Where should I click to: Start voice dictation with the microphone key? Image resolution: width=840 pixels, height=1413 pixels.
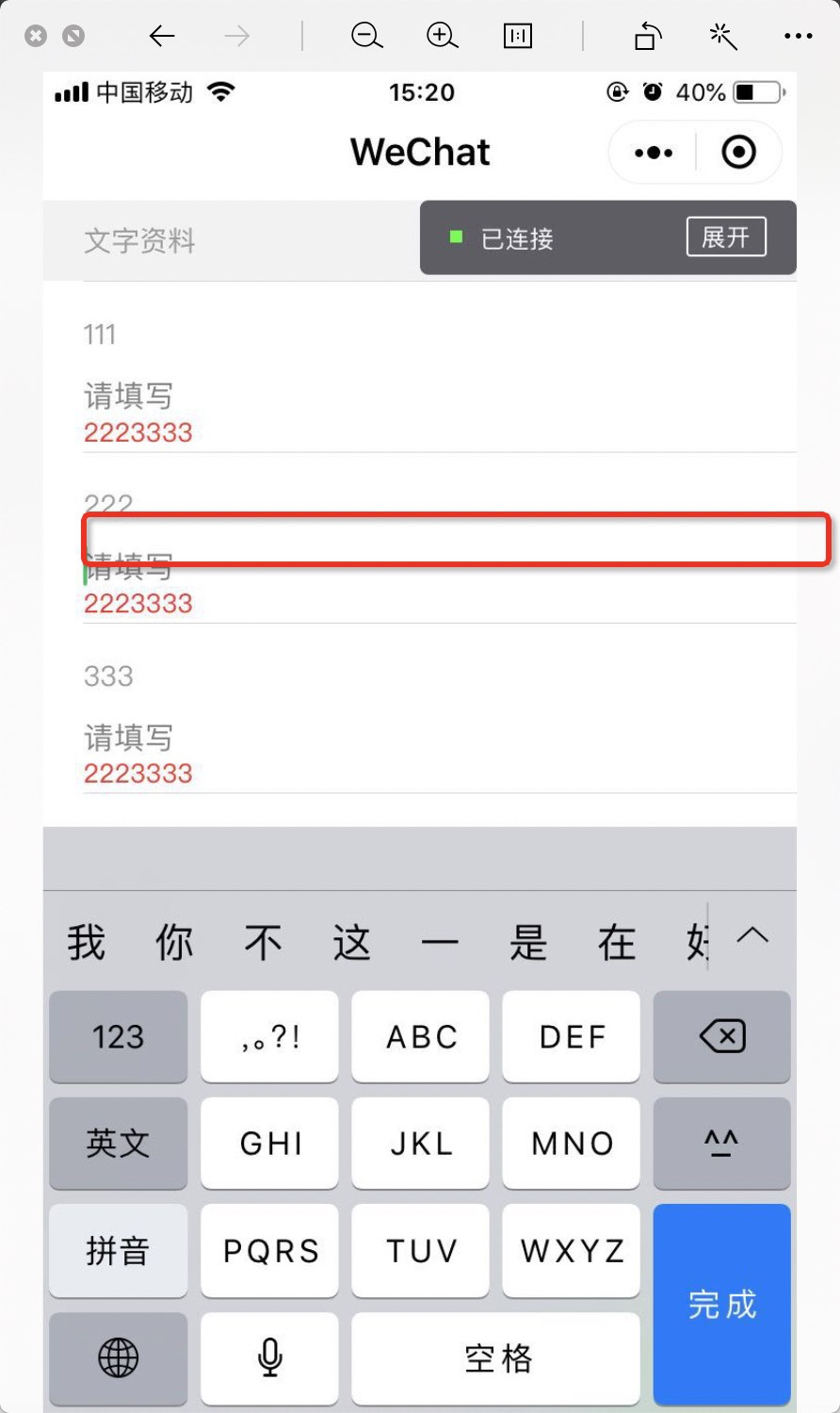point(269,1357)
